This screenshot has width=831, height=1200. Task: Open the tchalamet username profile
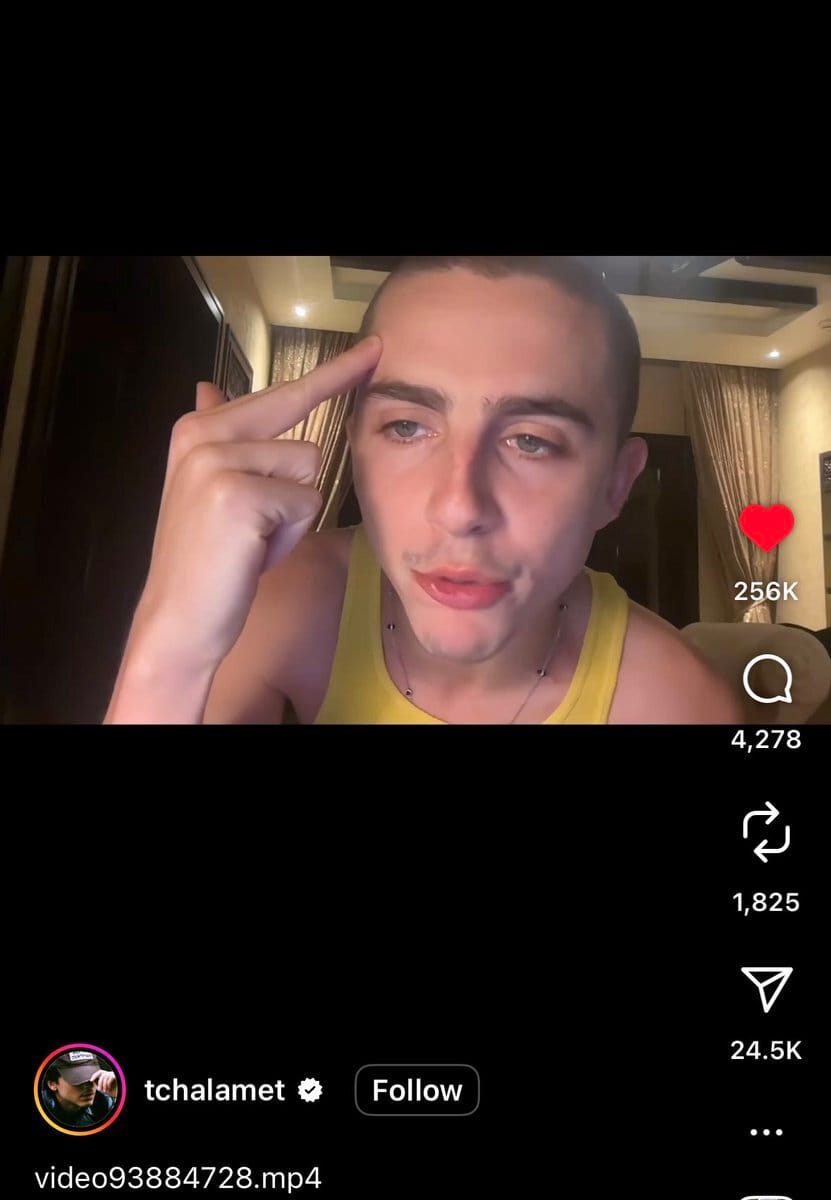pos(214,1090)
